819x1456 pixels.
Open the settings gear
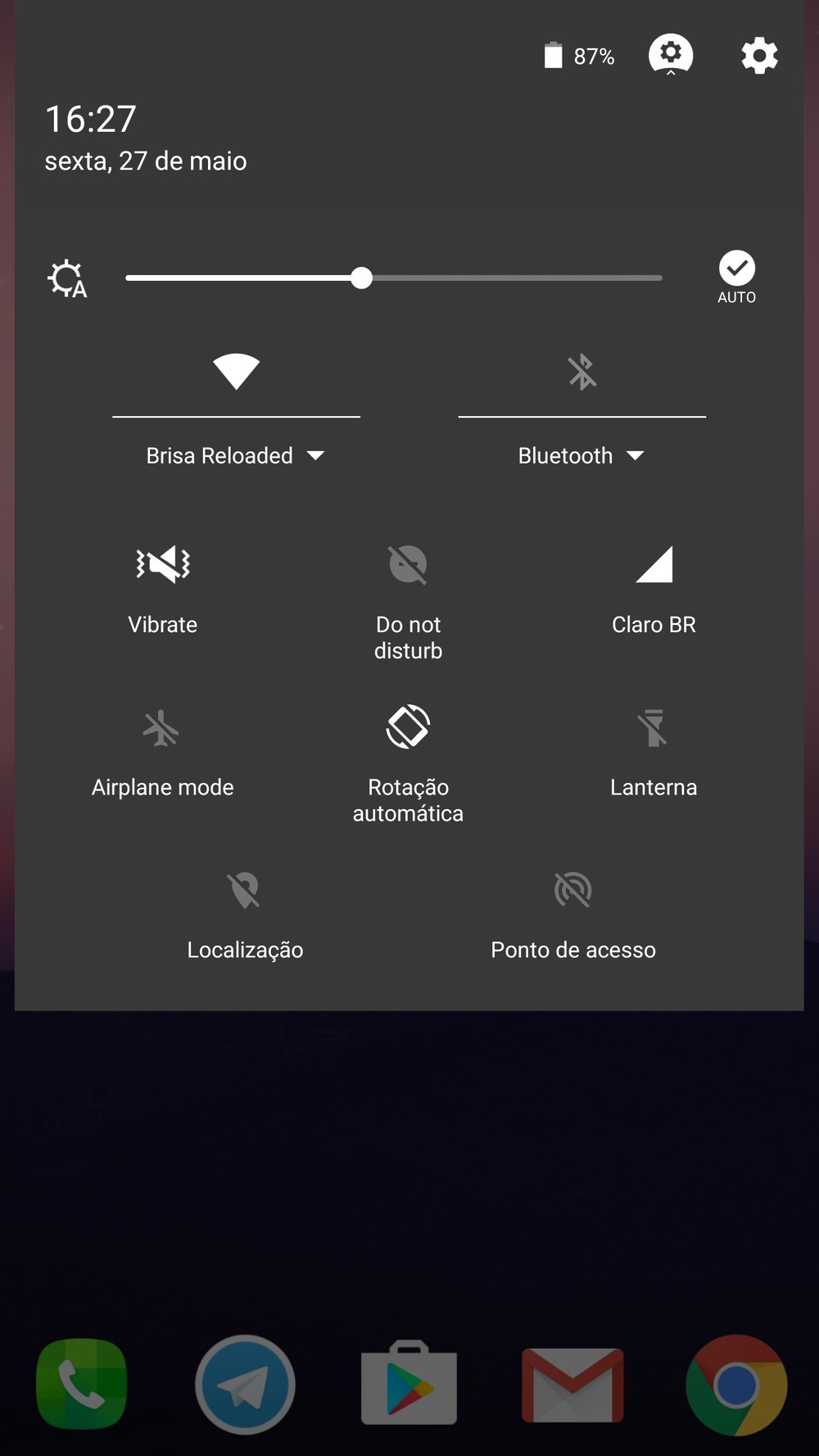[x=759, y=56]
